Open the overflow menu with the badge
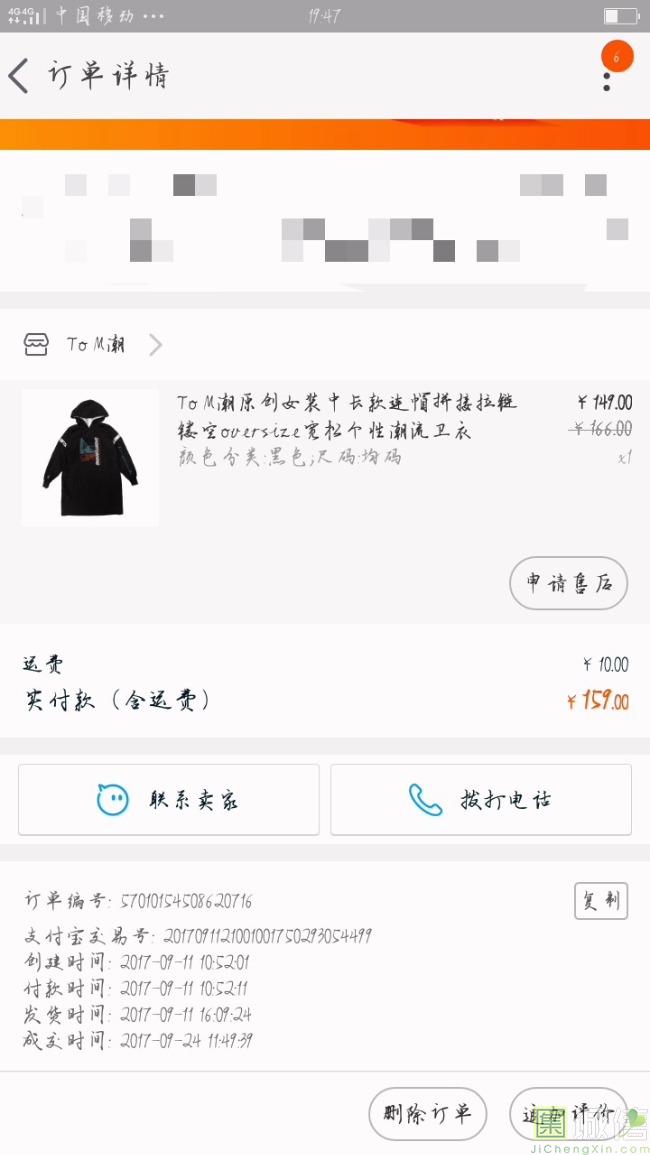Image resolution: width=650 pixels, height=1155 pixels. (607, 75)
